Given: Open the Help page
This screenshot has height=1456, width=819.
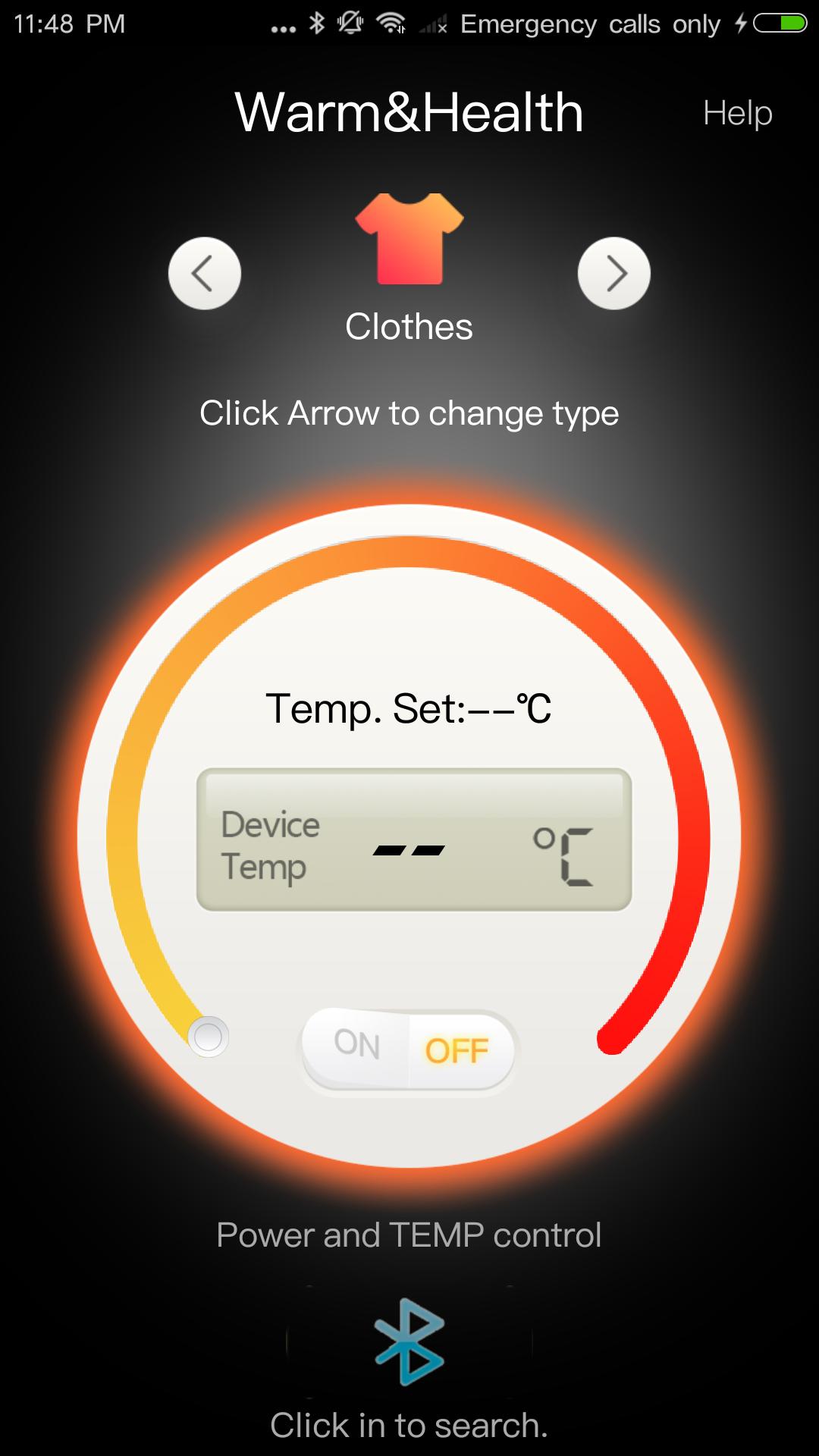Looking at the screenshot, I should (x=737, y=114).
